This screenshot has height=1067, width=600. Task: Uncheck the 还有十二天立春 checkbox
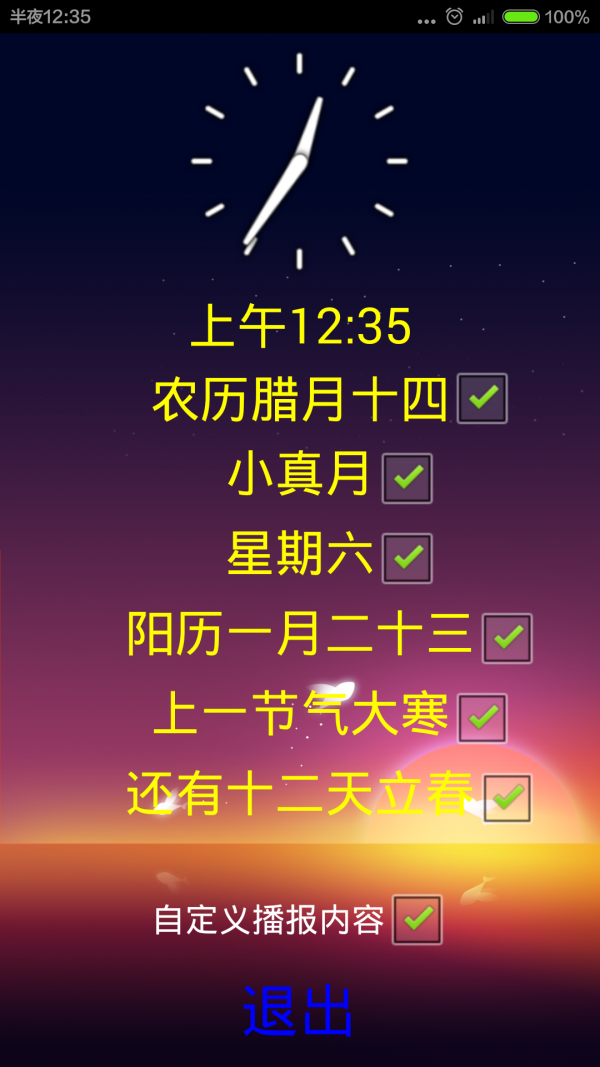click(507, 798)
